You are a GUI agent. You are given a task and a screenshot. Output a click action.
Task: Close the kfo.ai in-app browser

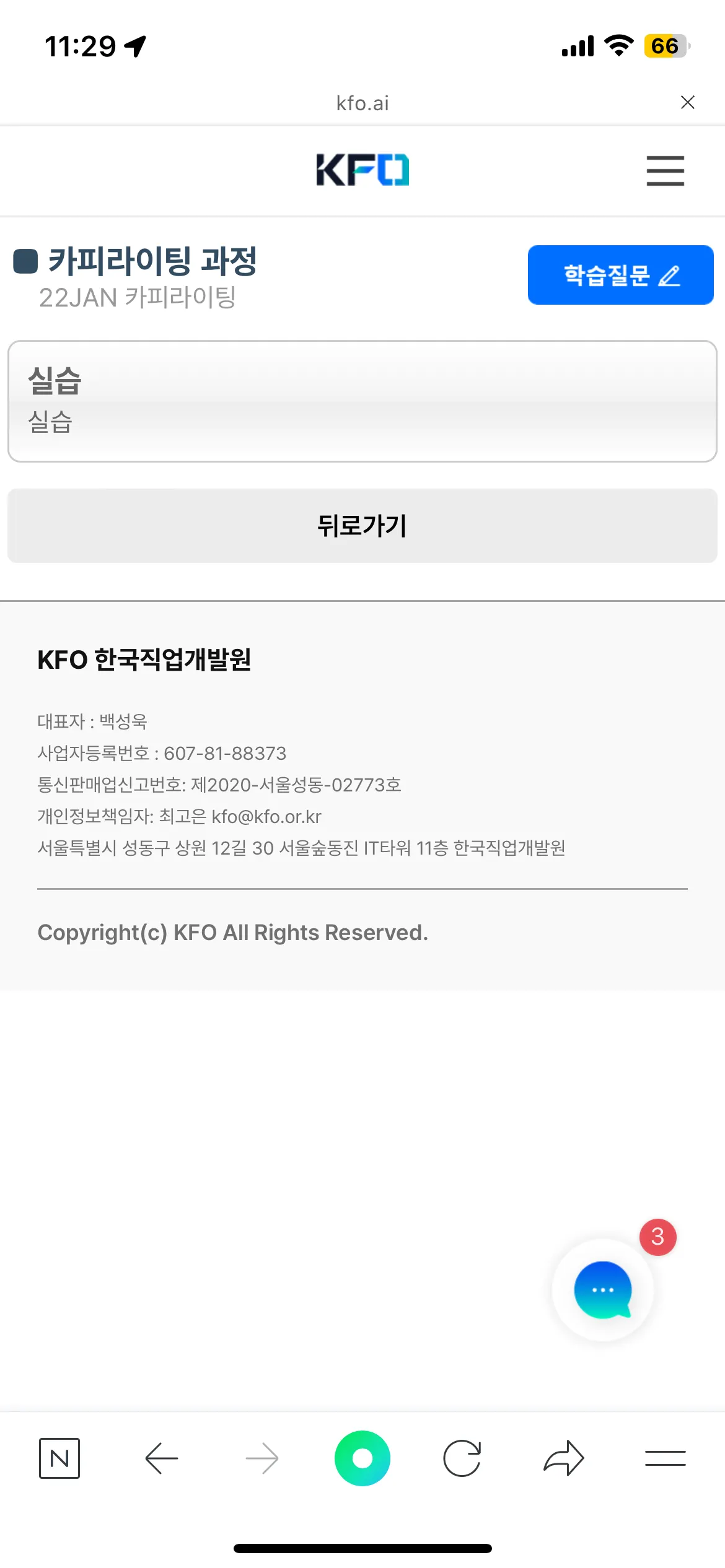[x=687, y=102]
